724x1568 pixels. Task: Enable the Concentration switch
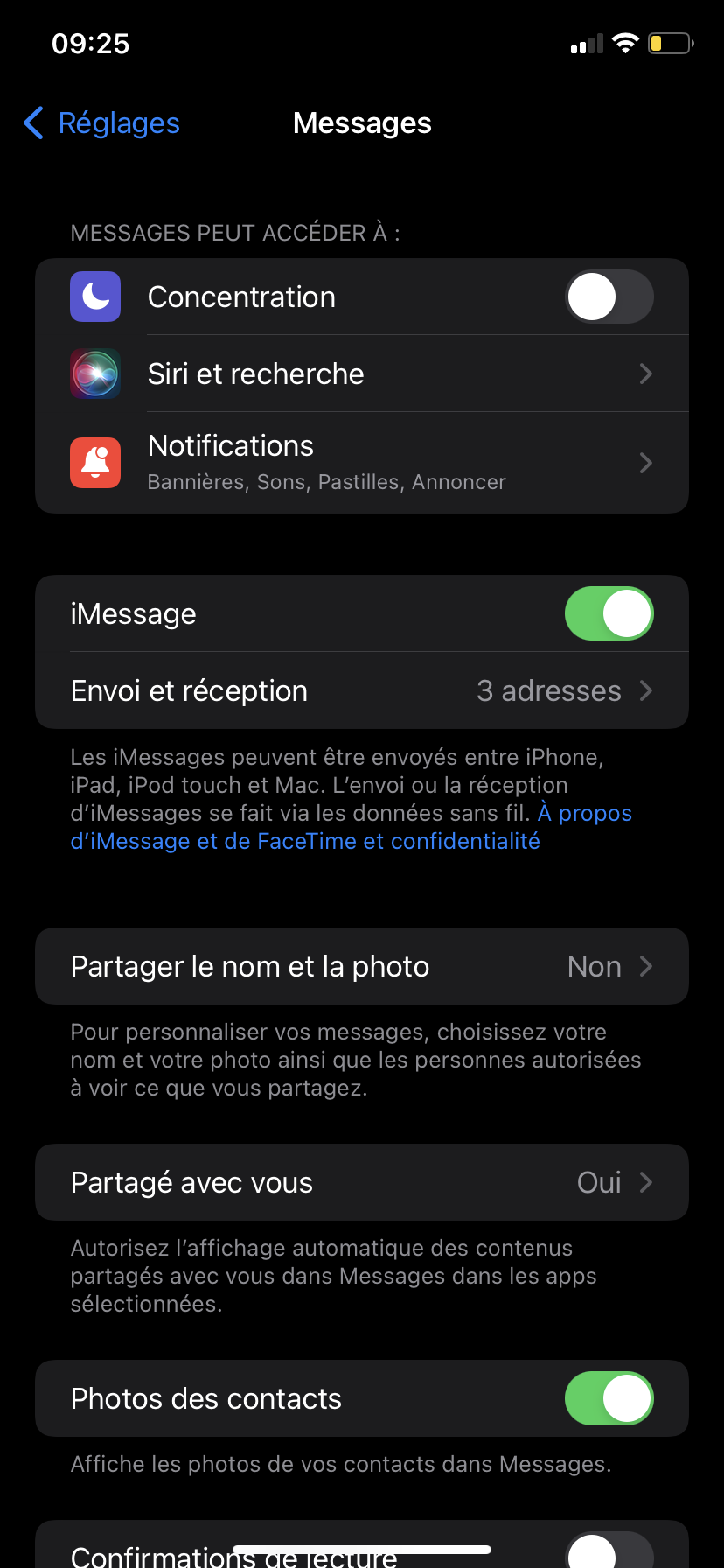pos(609,297)
